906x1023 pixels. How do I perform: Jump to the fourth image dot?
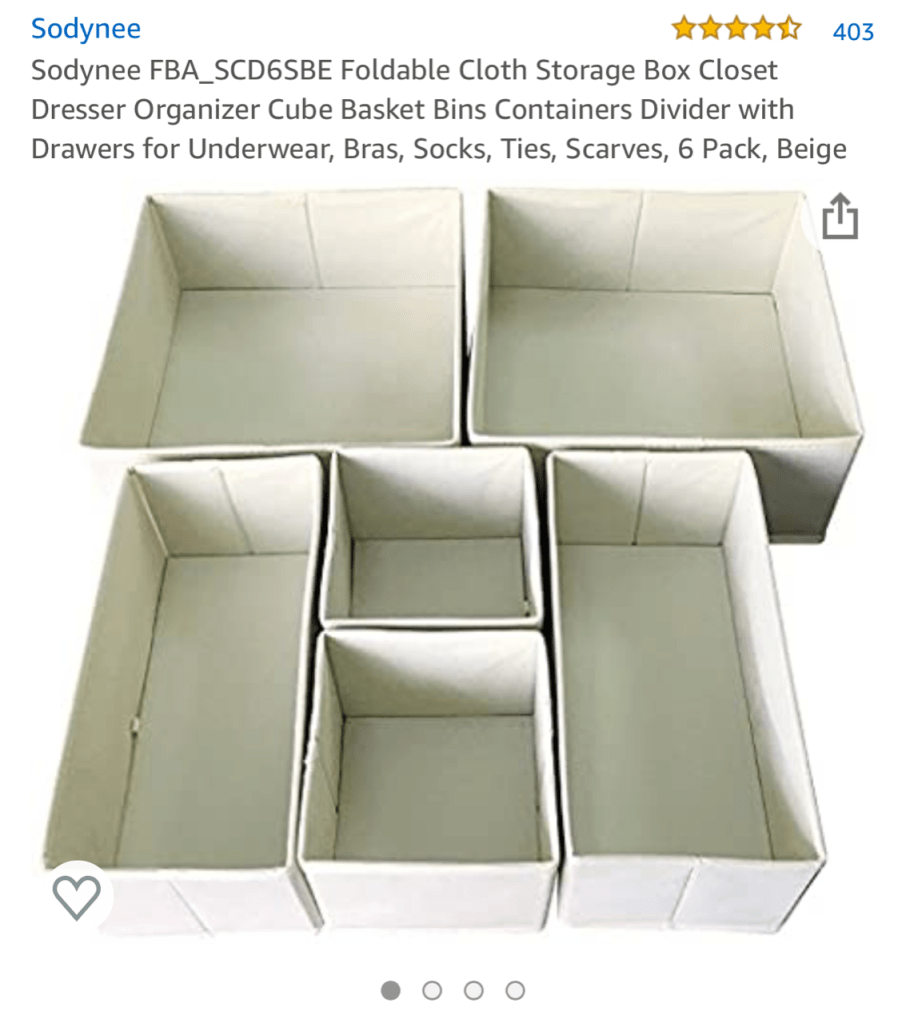pos(515,990)
